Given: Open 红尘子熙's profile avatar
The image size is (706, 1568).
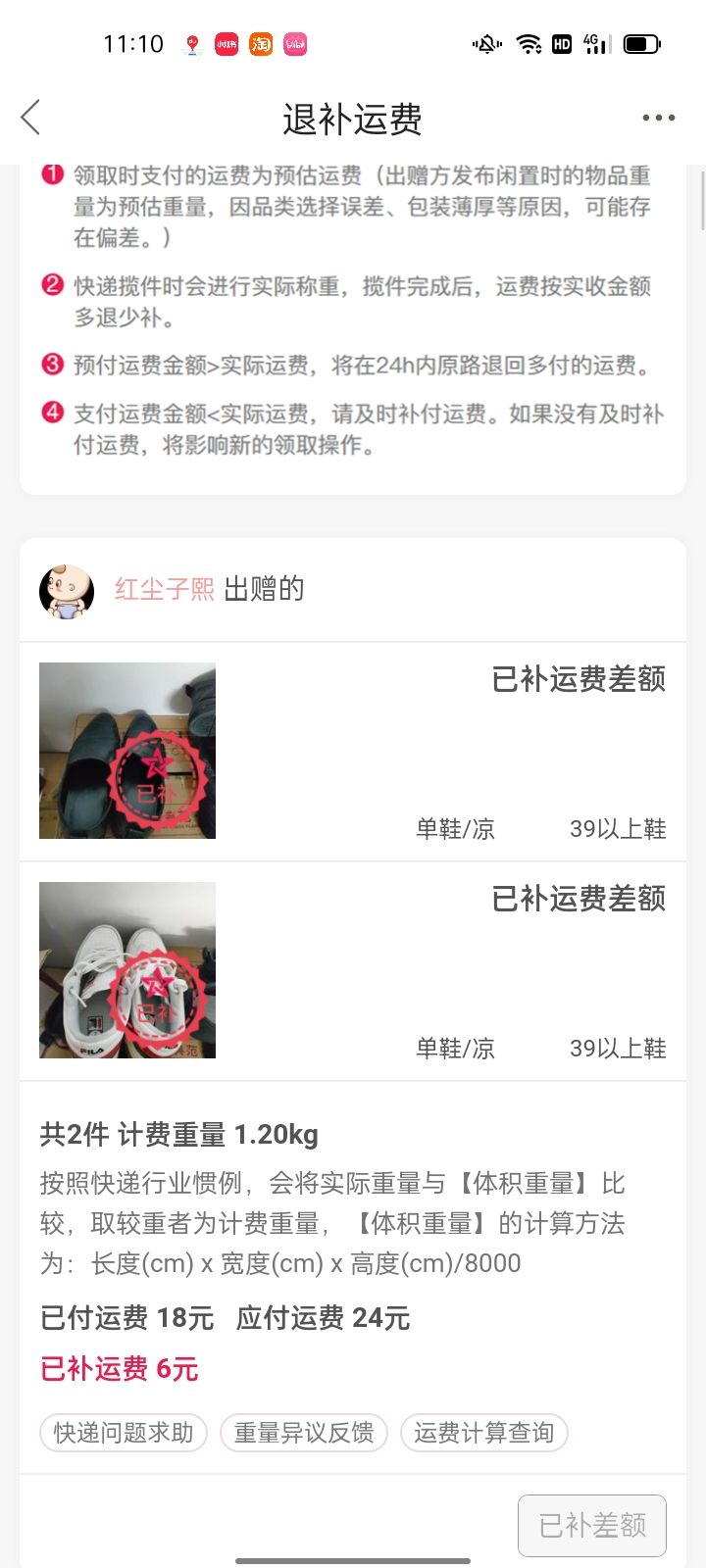Looking at the screenshot, I should (67, 590).
